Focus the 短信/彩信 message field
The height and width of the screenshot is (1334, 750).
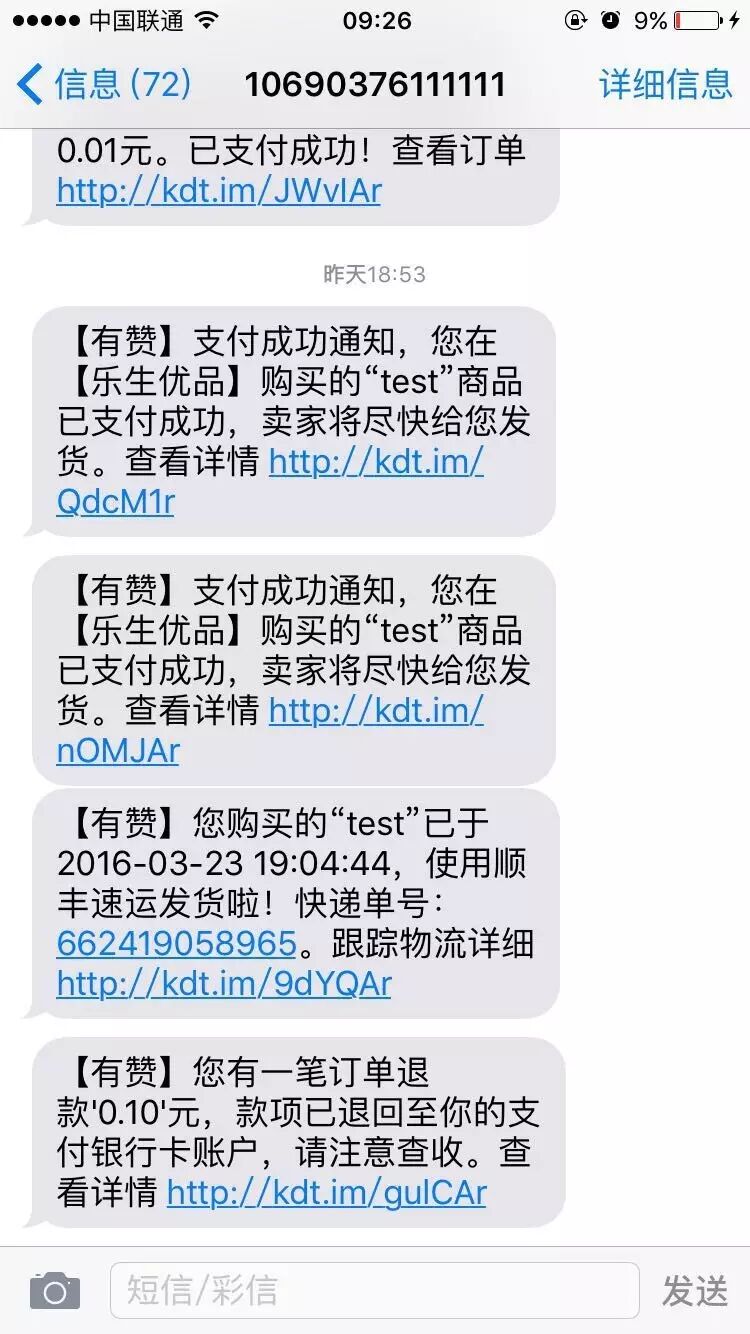click(374, 1291)
